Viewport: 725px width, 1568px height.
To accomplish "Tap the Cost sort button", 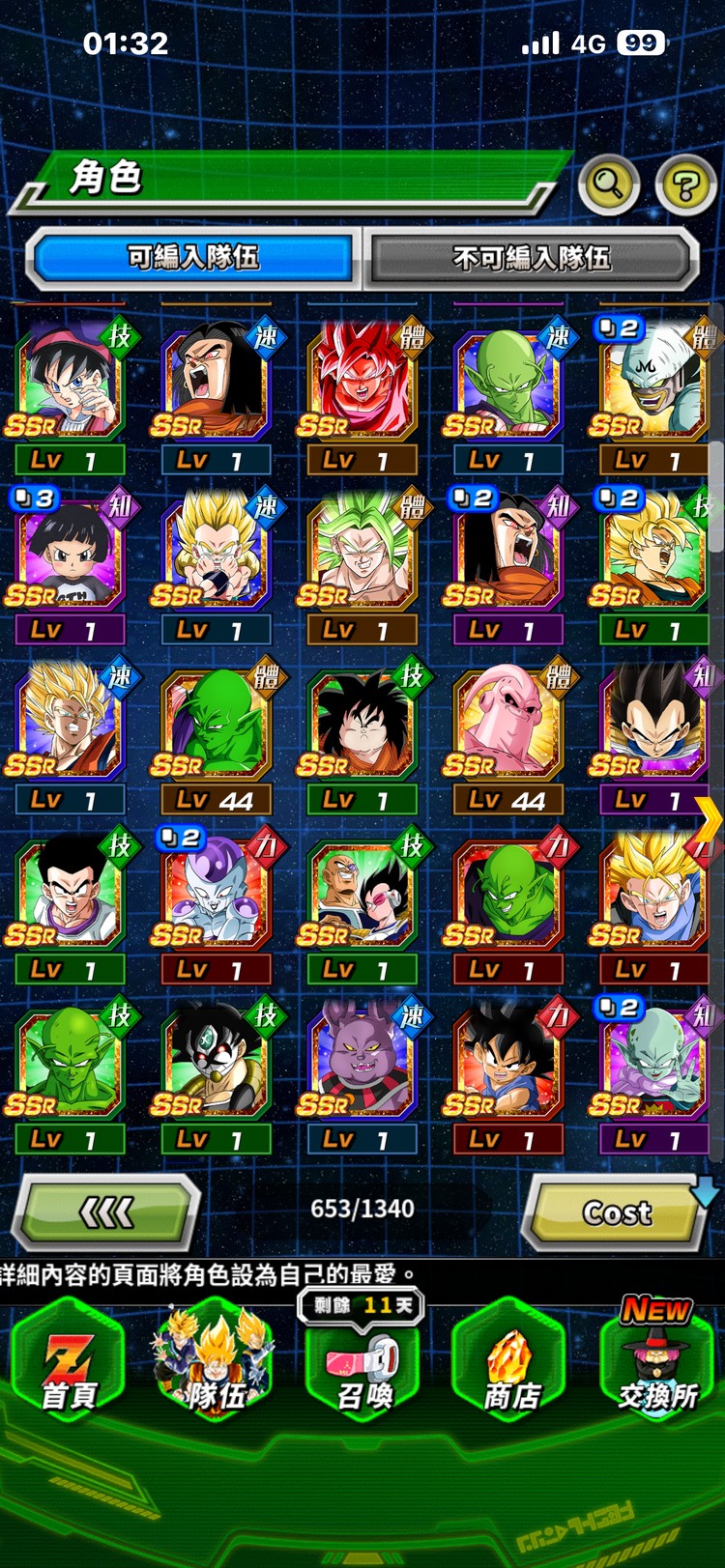I will click(x=616, y=1212).
